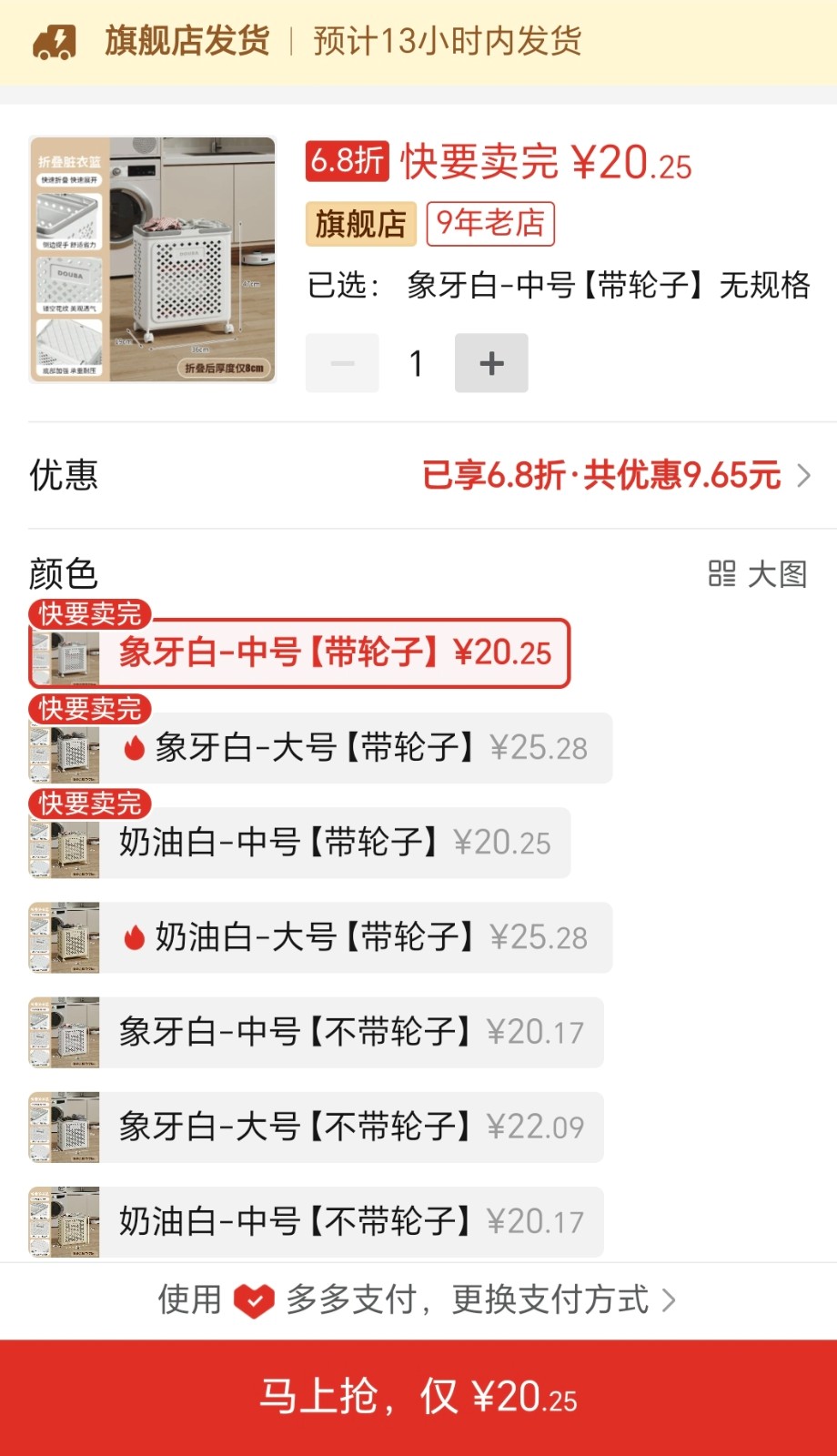Switch color options to 大图 view
837x1456 pixels.
click(x=758, y=574)
